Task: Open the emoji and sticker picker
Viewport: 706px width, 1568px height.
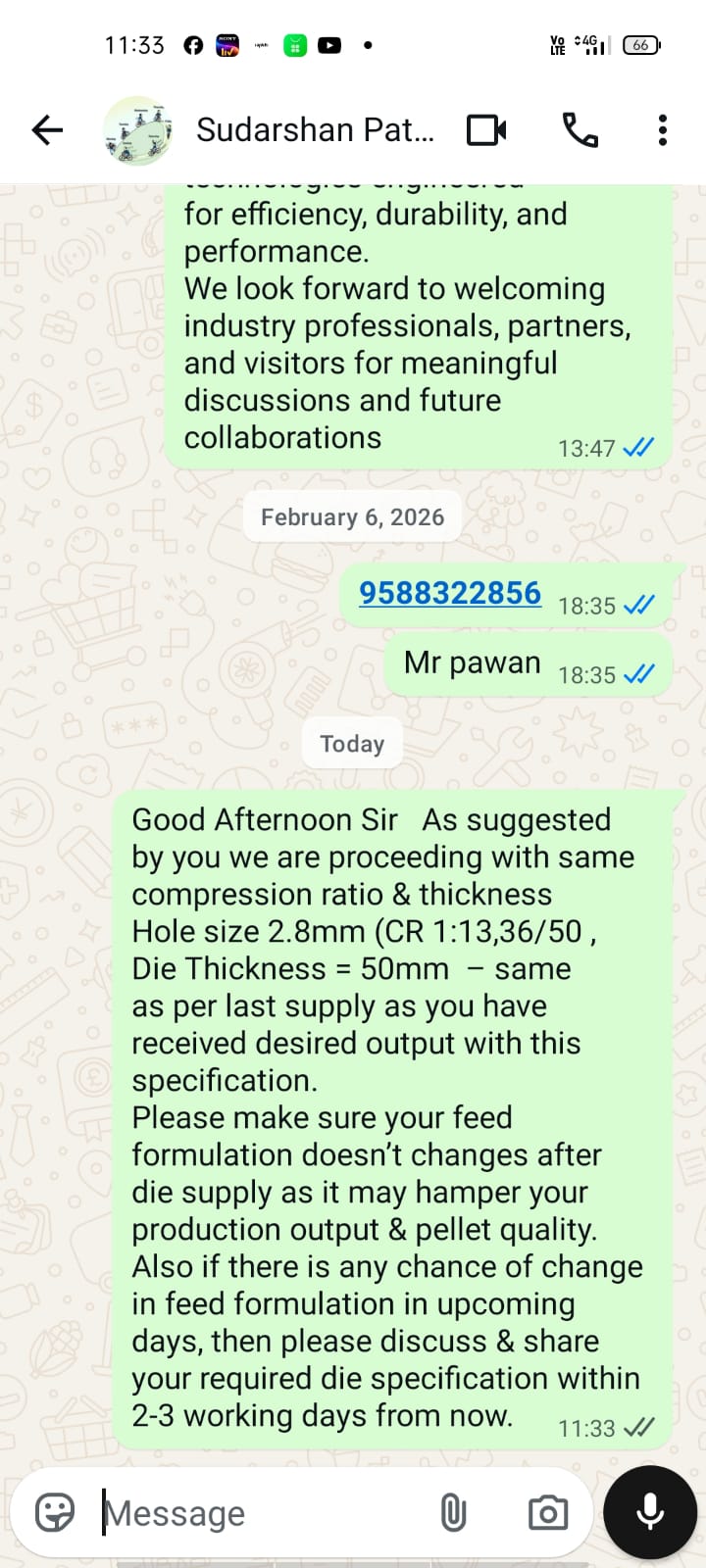Action: (55, 1512)
